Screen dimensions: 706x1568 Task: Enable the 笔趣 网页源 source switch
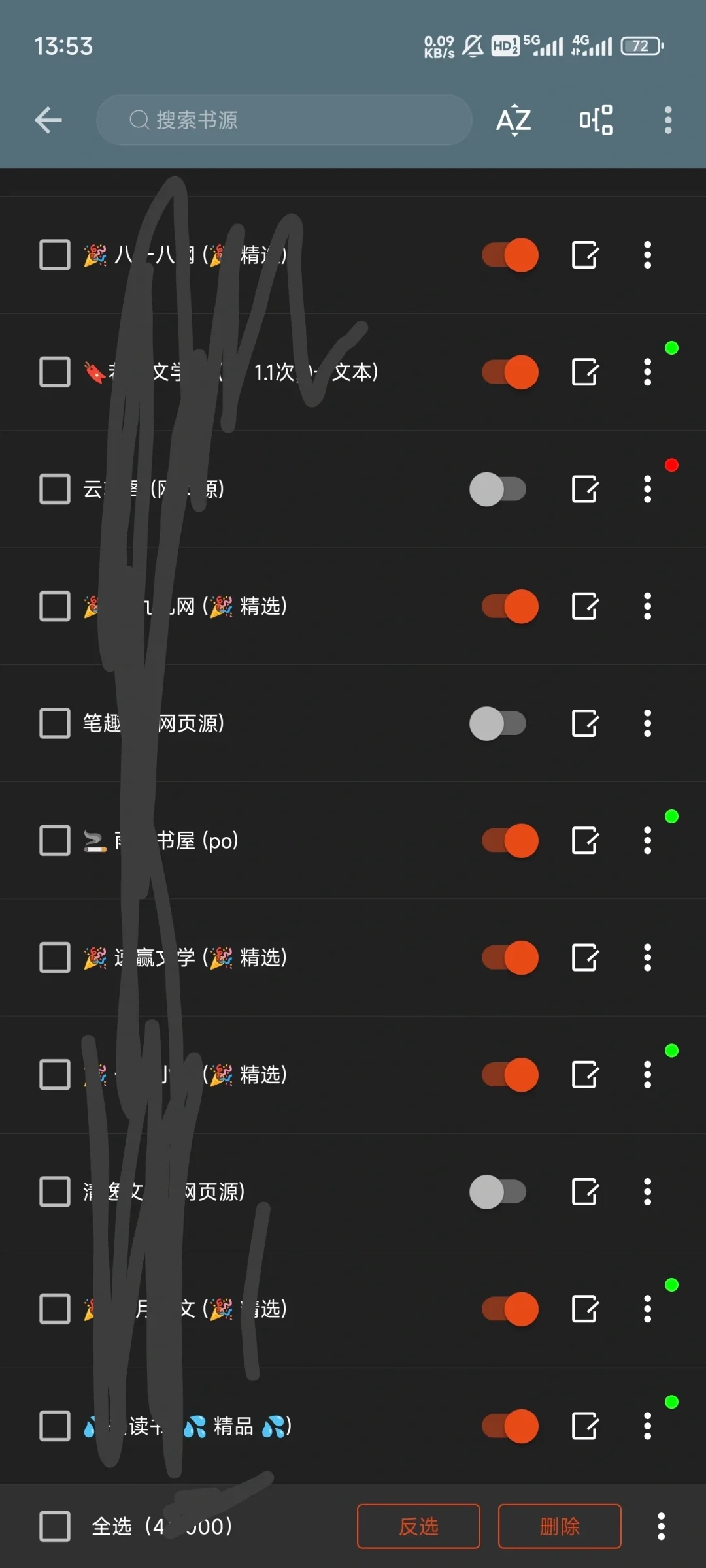(498, 724)
